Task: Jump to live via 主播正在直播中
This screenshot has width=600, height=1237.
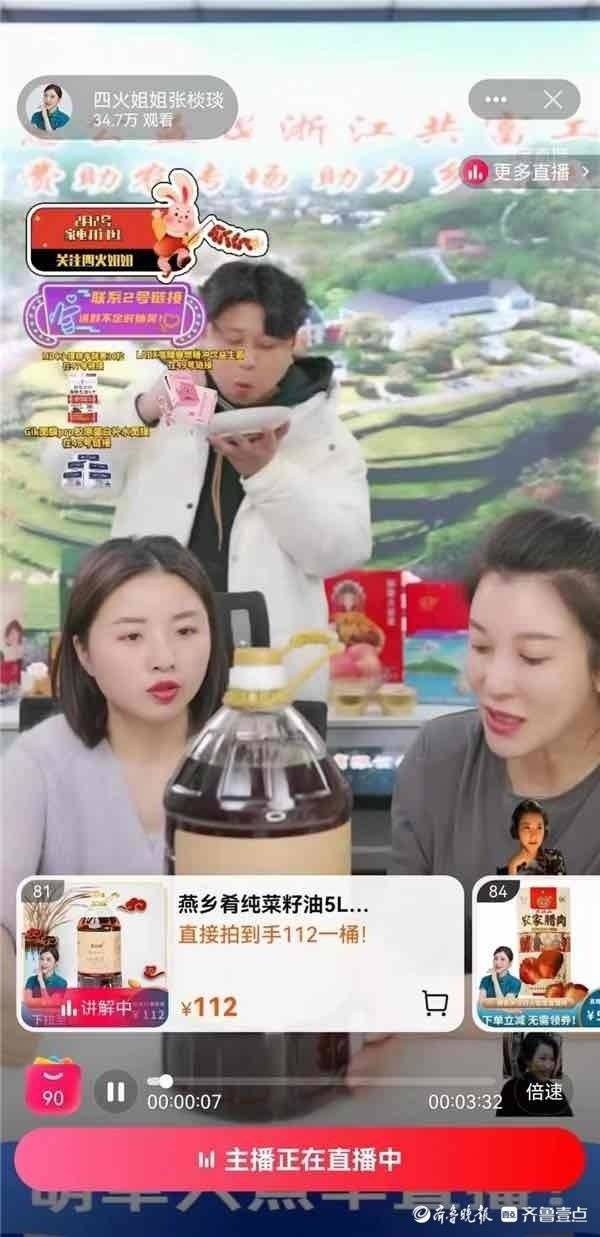Action: [300, 1160]
